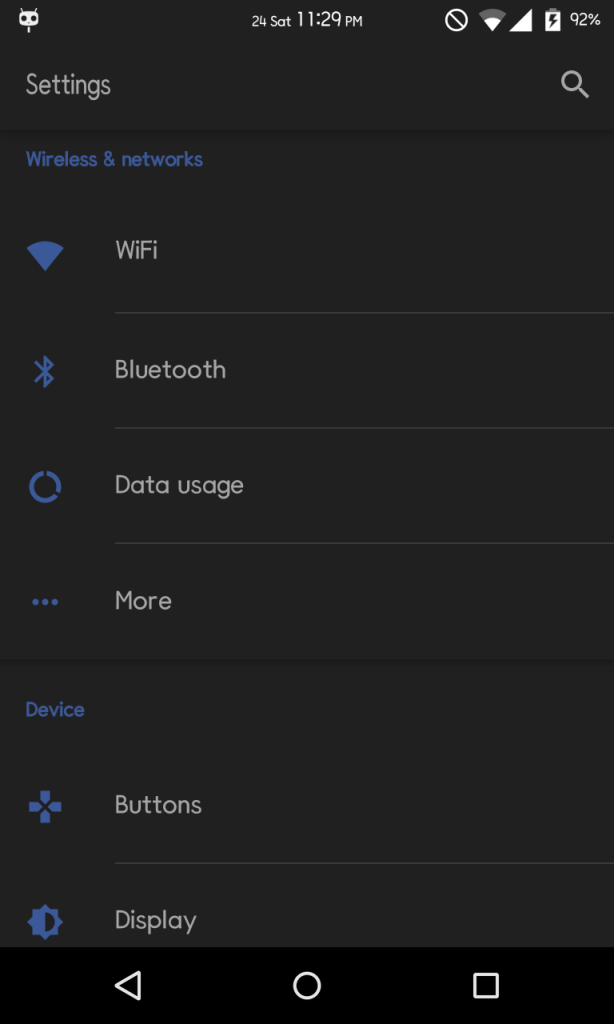Go to the home screen
The height and width of the screenshot is (1024, 614).
pyautogui.click(x=307, y=985)
